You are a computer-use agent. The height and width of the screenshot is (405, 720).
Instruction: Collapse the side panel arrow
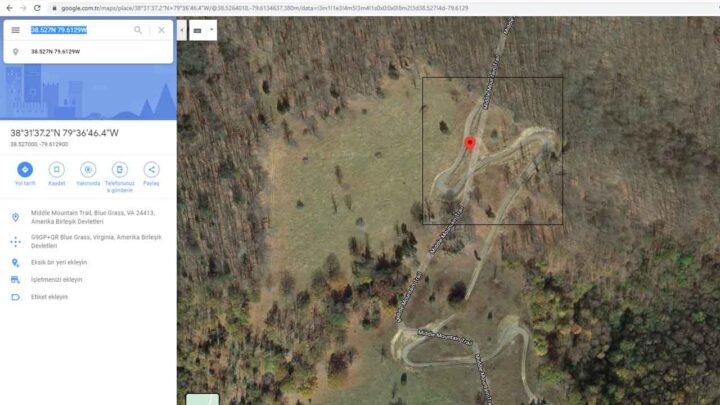pyautogui.click(x=181, y=30)
